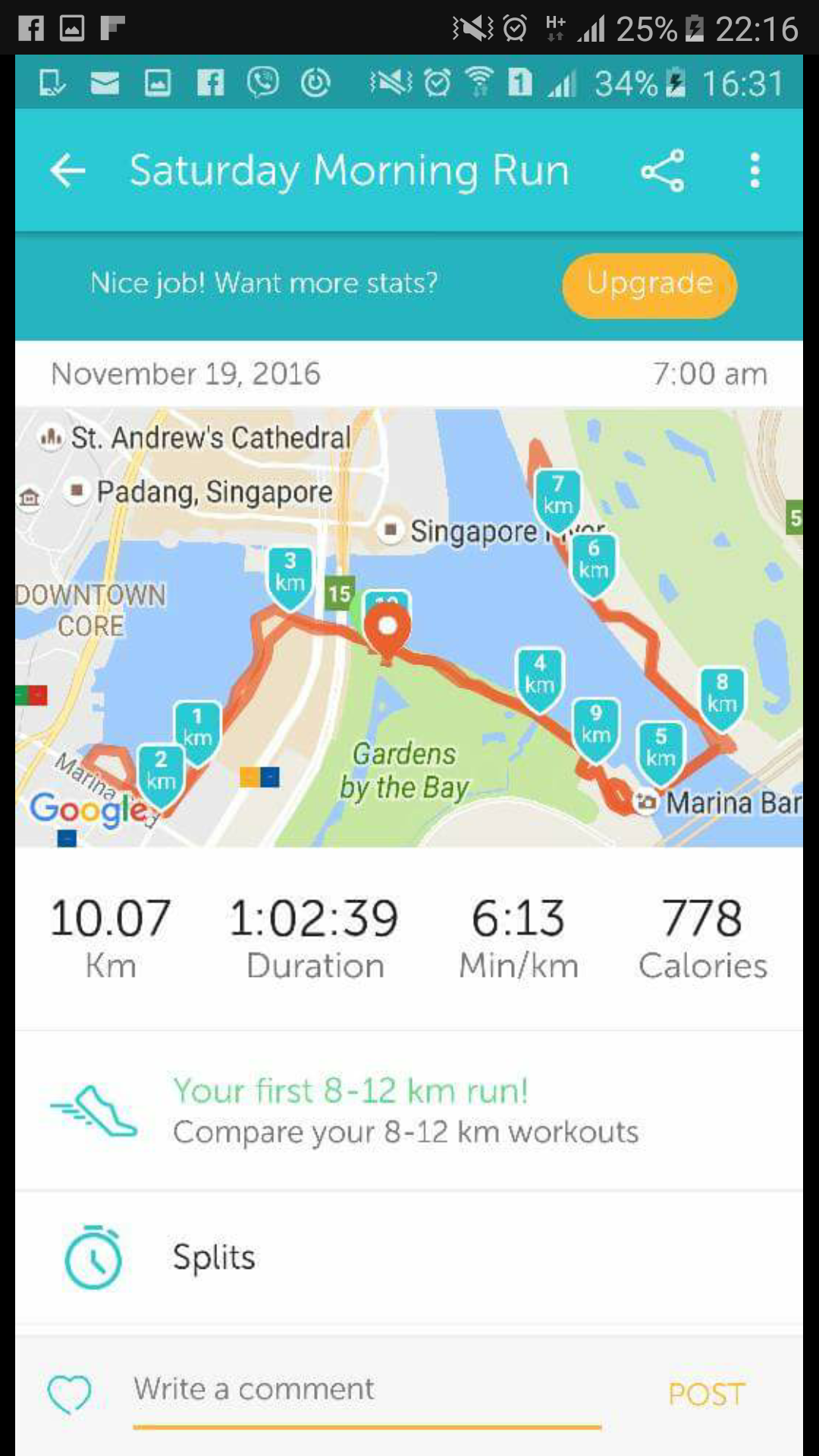
Task: Like this run with the heart
Action: [x=69, y=1394]
